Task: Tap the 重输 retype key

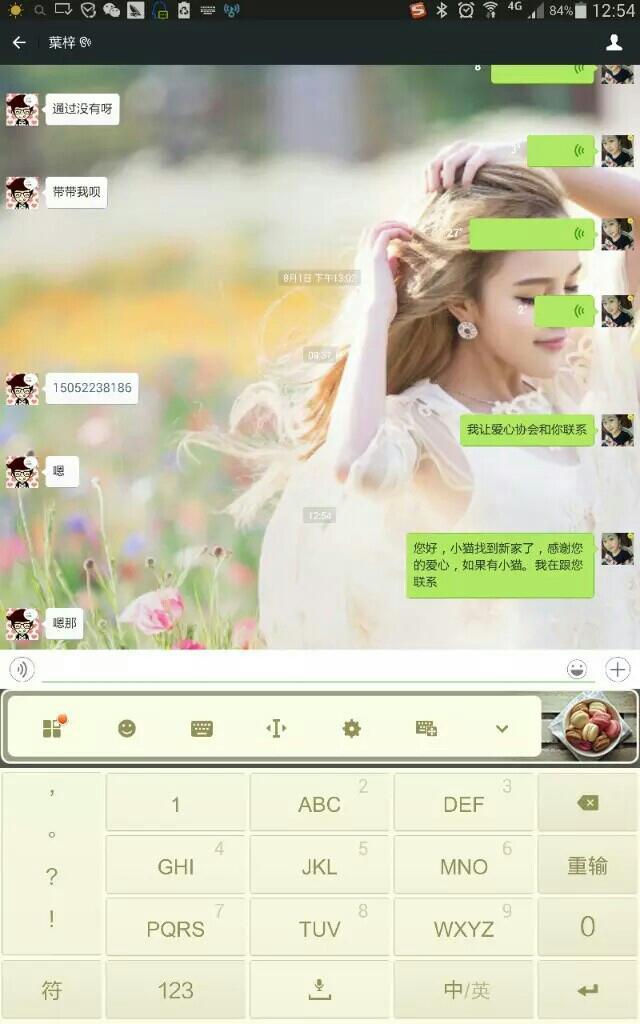Action: point(587,866)
